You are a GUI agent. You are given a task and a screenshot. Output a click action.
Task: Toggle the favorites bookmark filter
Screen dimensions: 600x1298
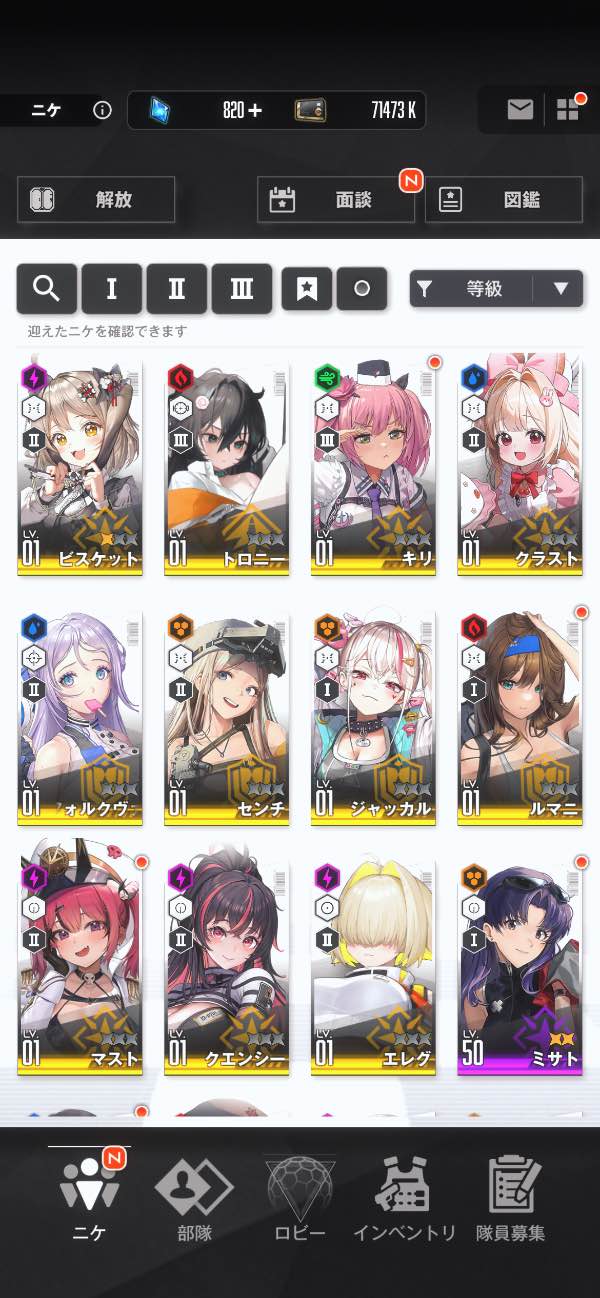[x=307, y=289]
